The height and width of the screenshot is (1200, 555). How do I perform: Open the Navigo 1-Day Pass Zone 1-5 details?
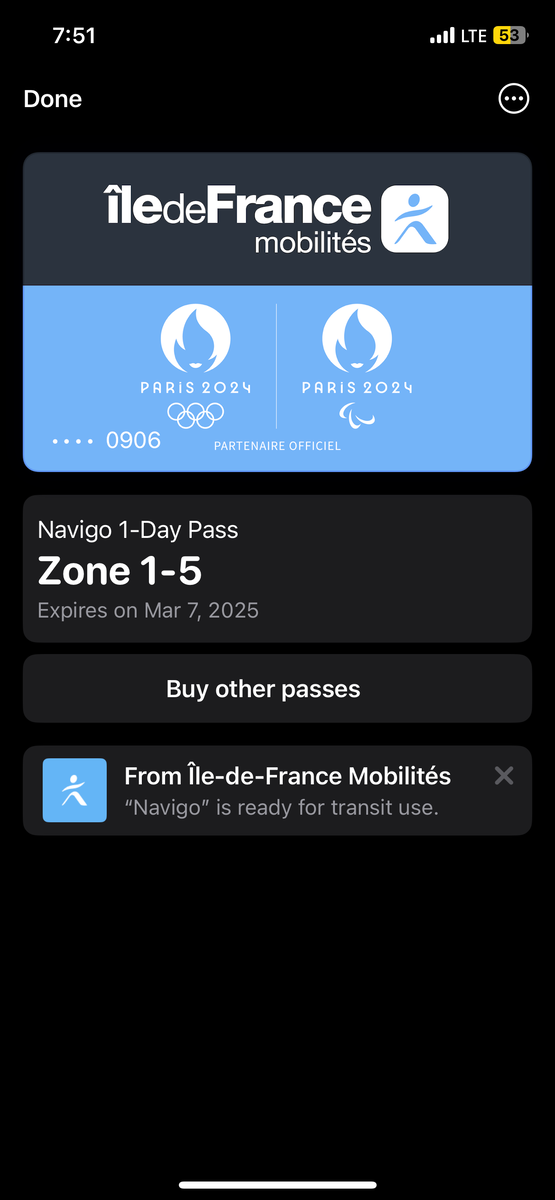click(x=277, y=569)
